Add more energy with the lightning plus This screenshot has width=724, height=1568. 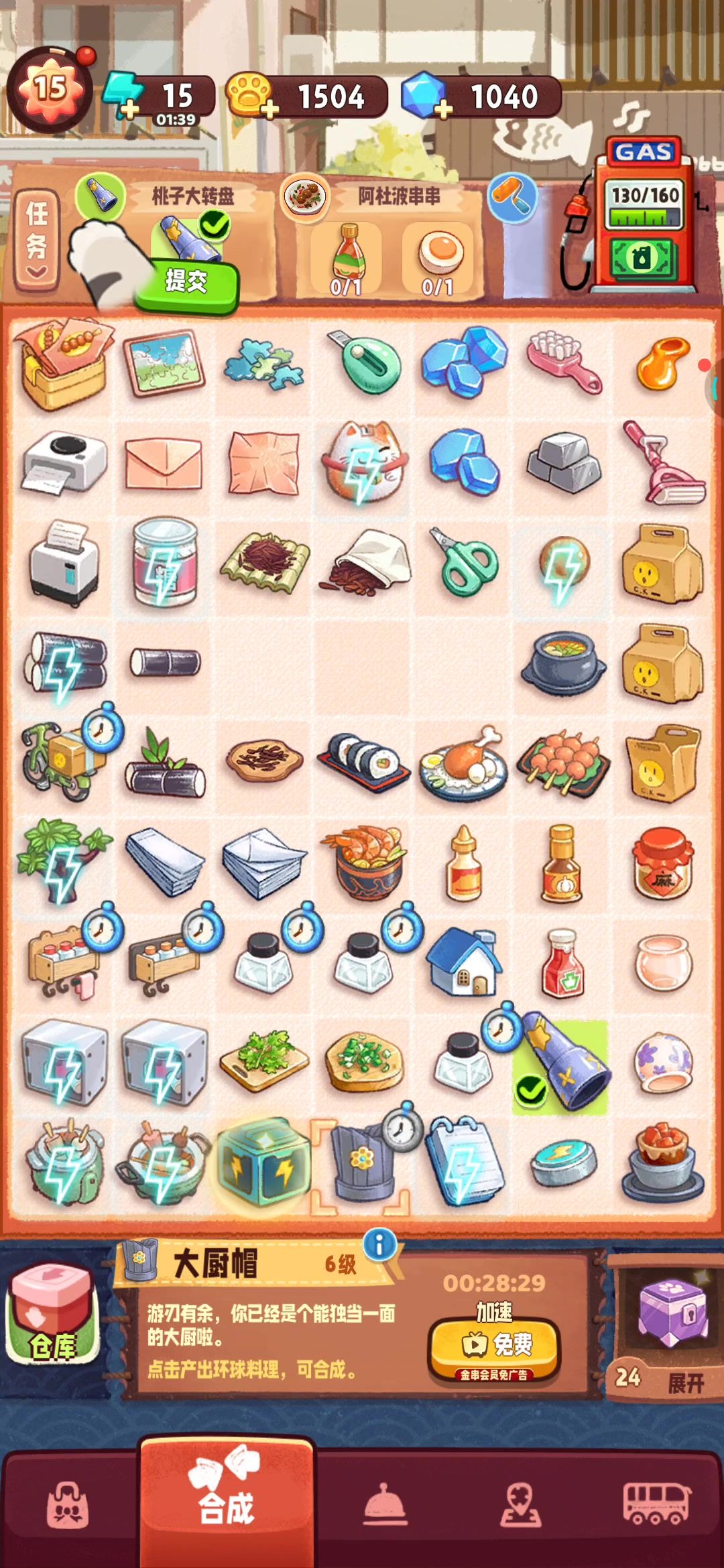point(129,109)
